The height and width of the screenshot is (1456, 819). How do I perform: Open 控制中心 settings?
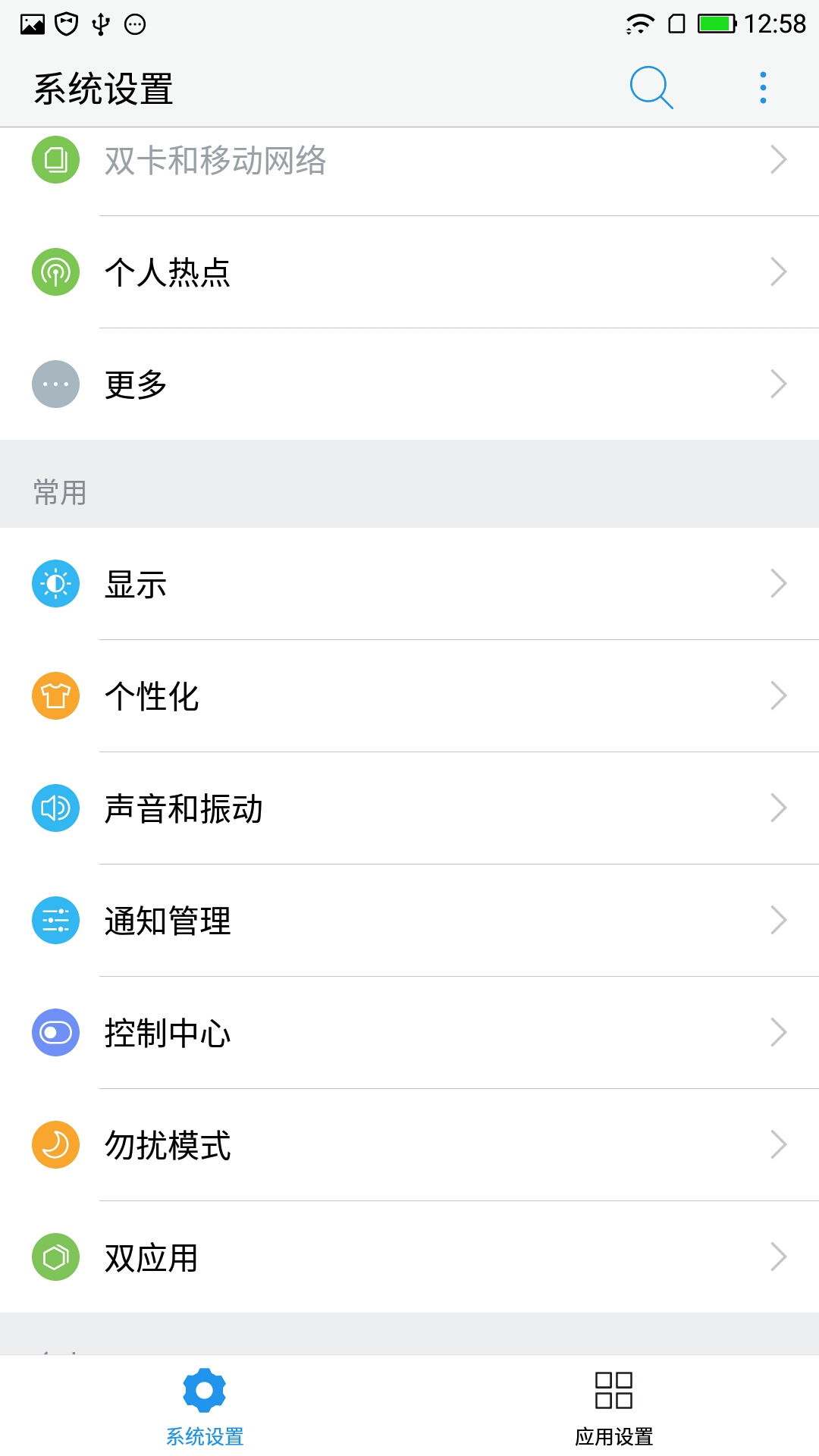(409, 1033)
